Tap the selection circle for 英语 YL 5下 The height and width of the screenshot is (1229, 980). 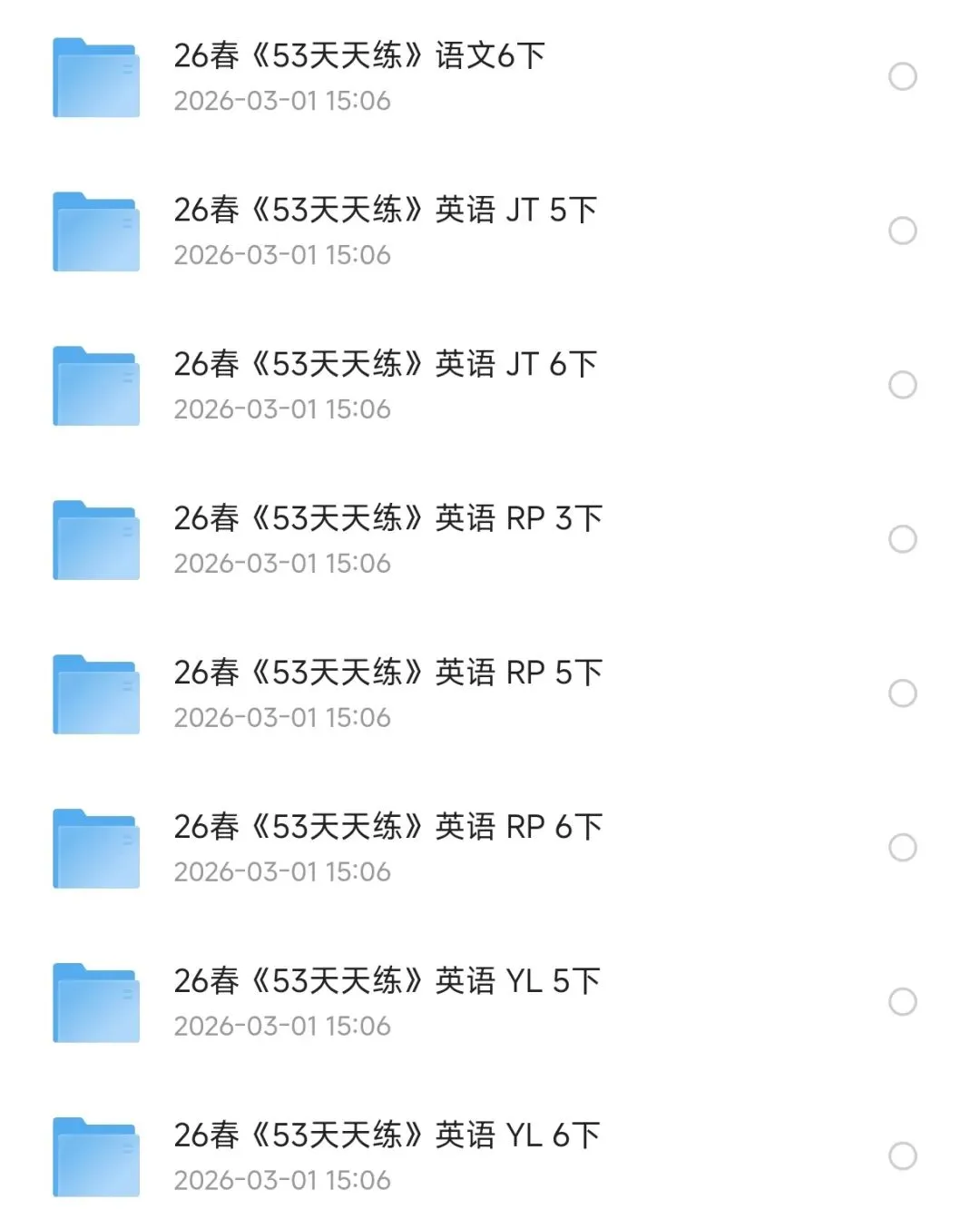902,1002
